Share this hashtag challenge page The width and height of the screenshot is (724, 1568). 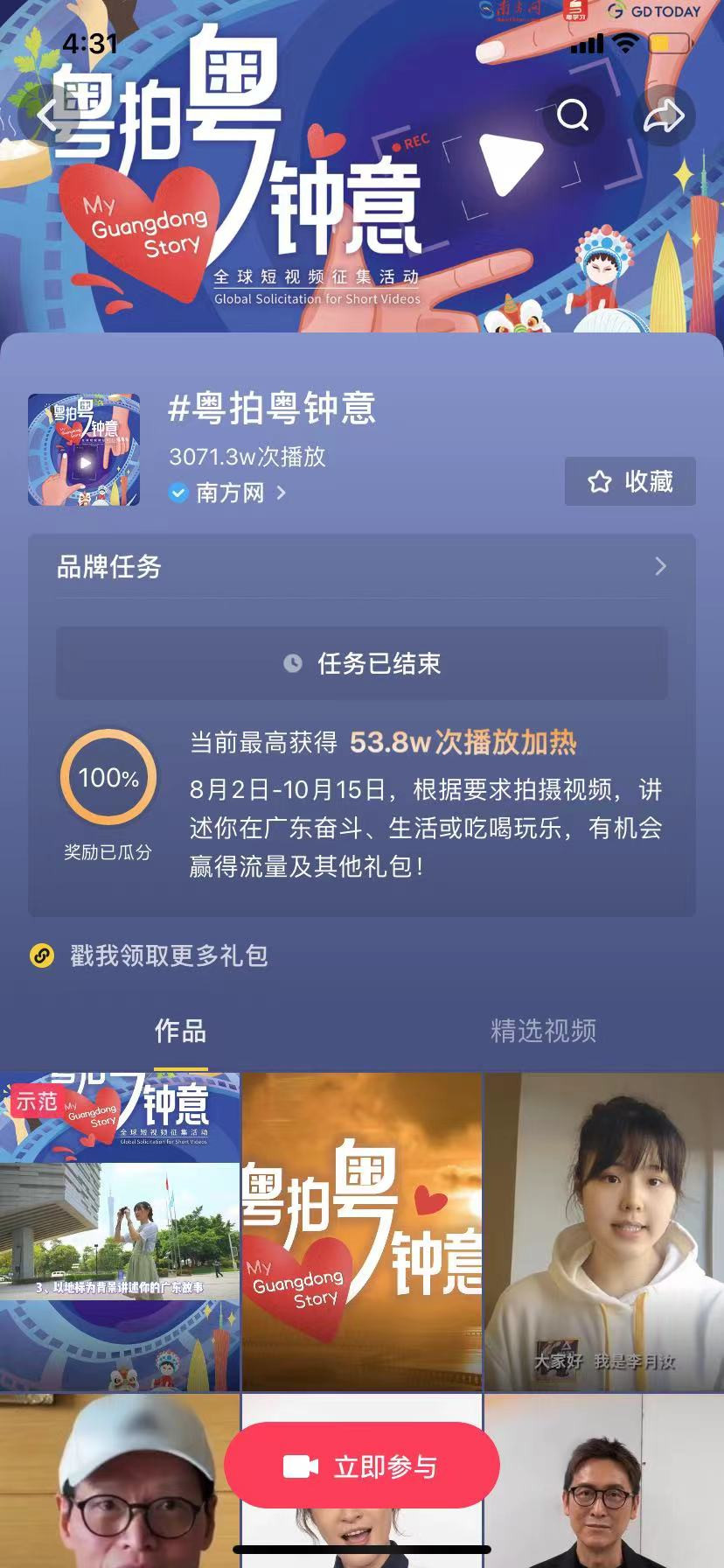(x=664, y=115)
